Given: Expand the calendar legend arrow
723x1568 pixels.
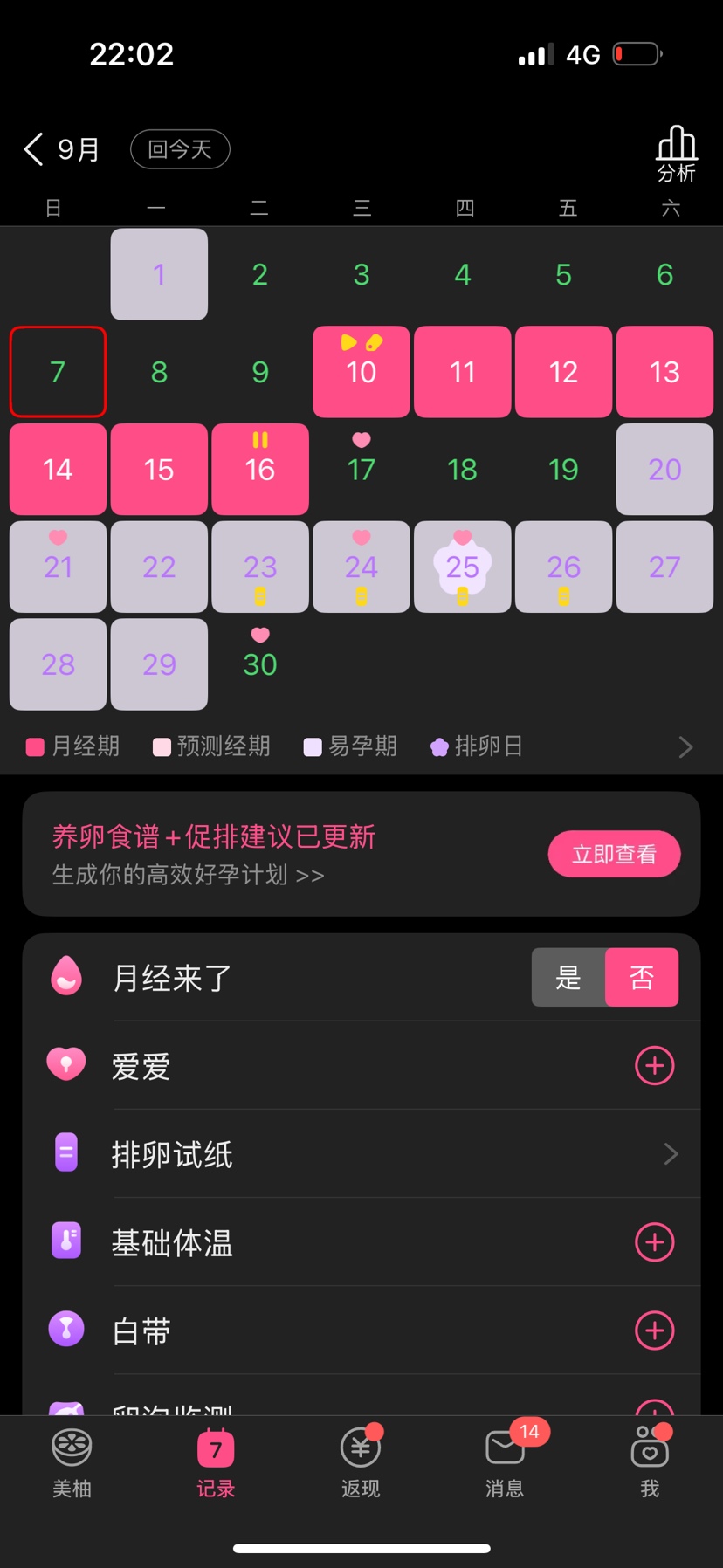Looking at the screenshot, I should click(685, 746).
